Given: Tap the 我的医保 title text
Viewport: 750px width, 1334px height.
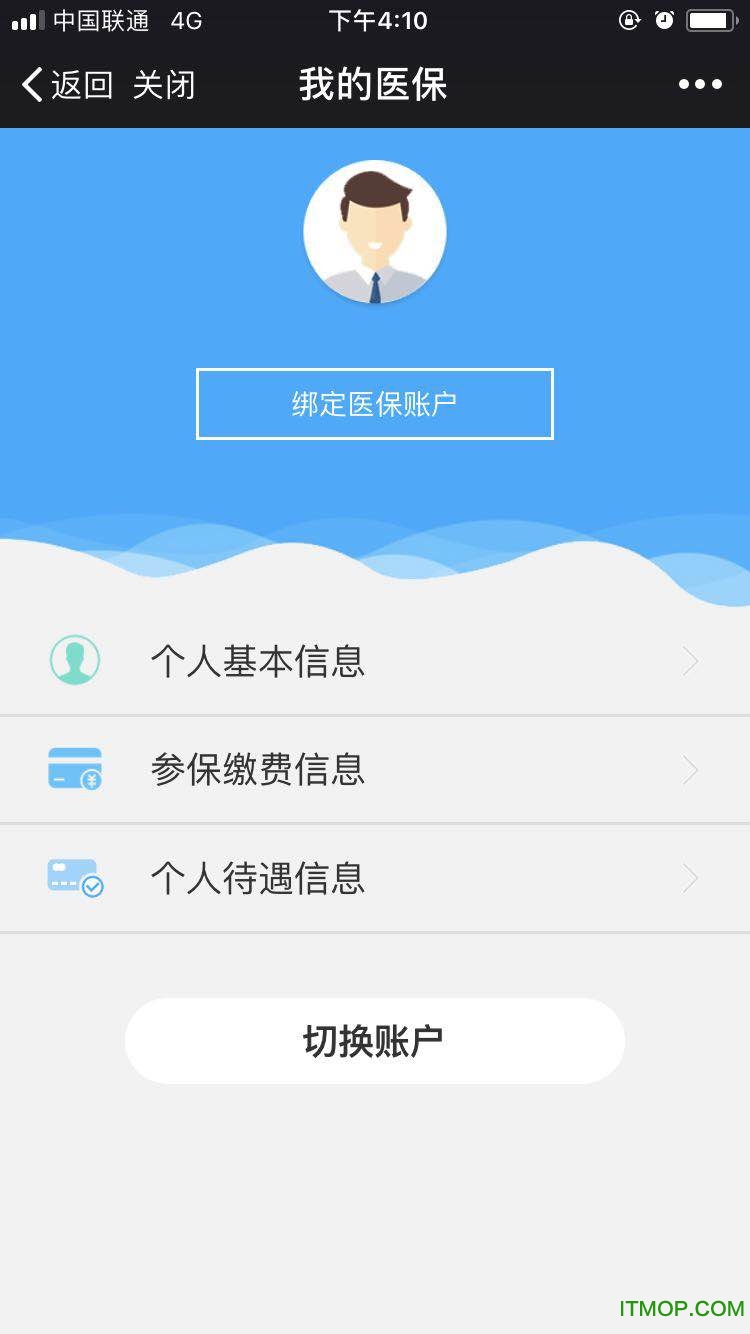Looking at the screenshot, I should (374, 86).
